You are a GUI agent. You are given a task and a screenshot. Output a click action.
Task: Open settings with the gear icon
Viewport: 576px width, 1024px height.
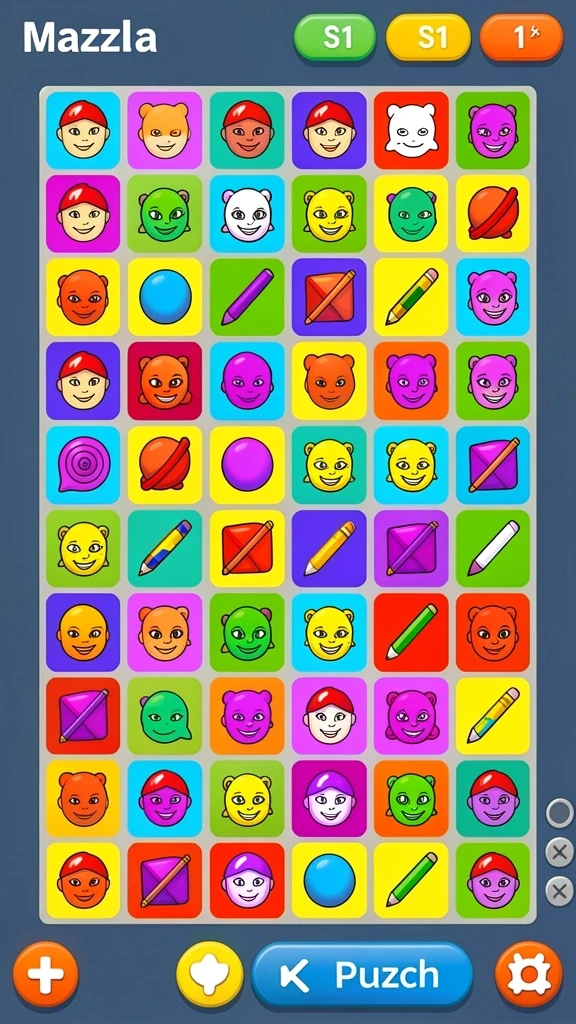click(529, 975)
